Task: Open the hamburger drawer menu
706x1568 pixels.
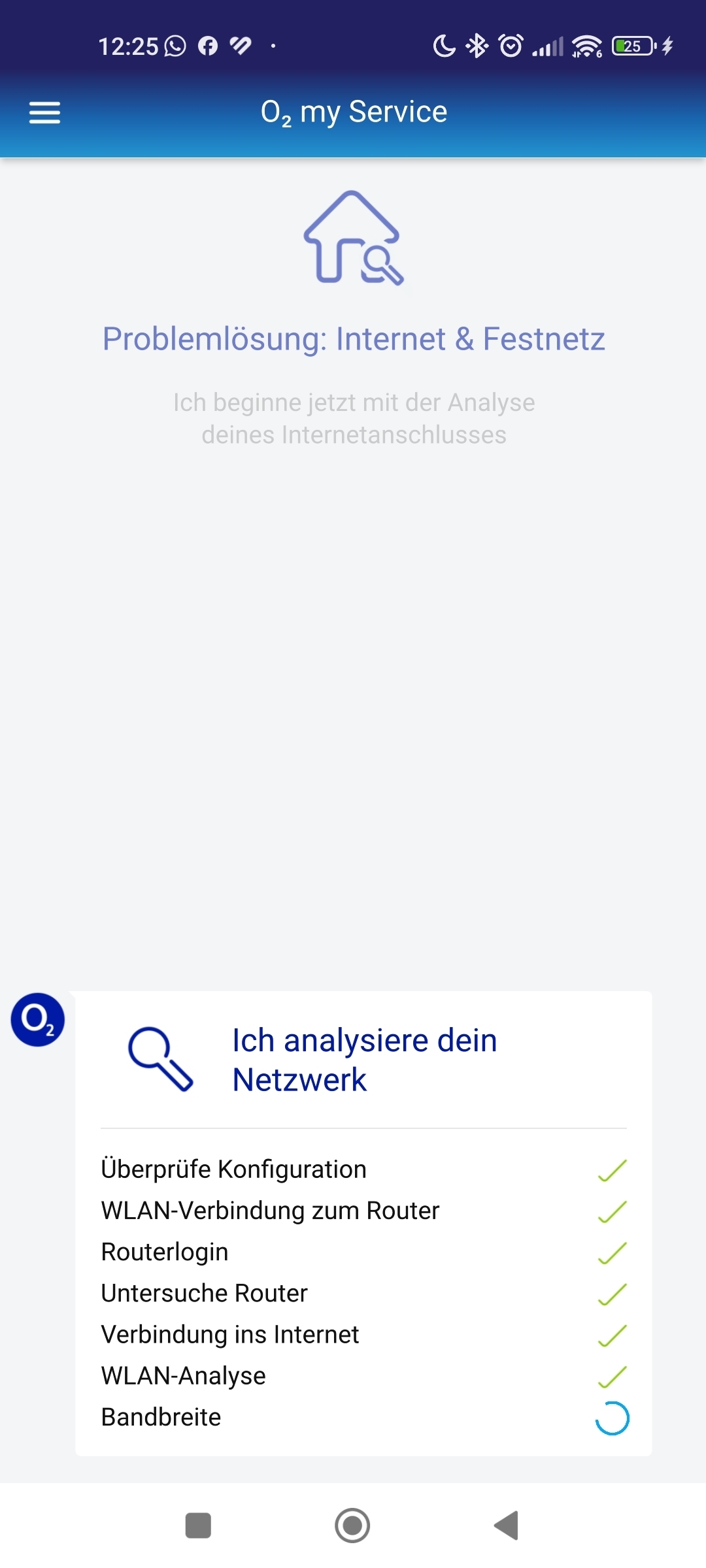Action: (x=44, y=112)
